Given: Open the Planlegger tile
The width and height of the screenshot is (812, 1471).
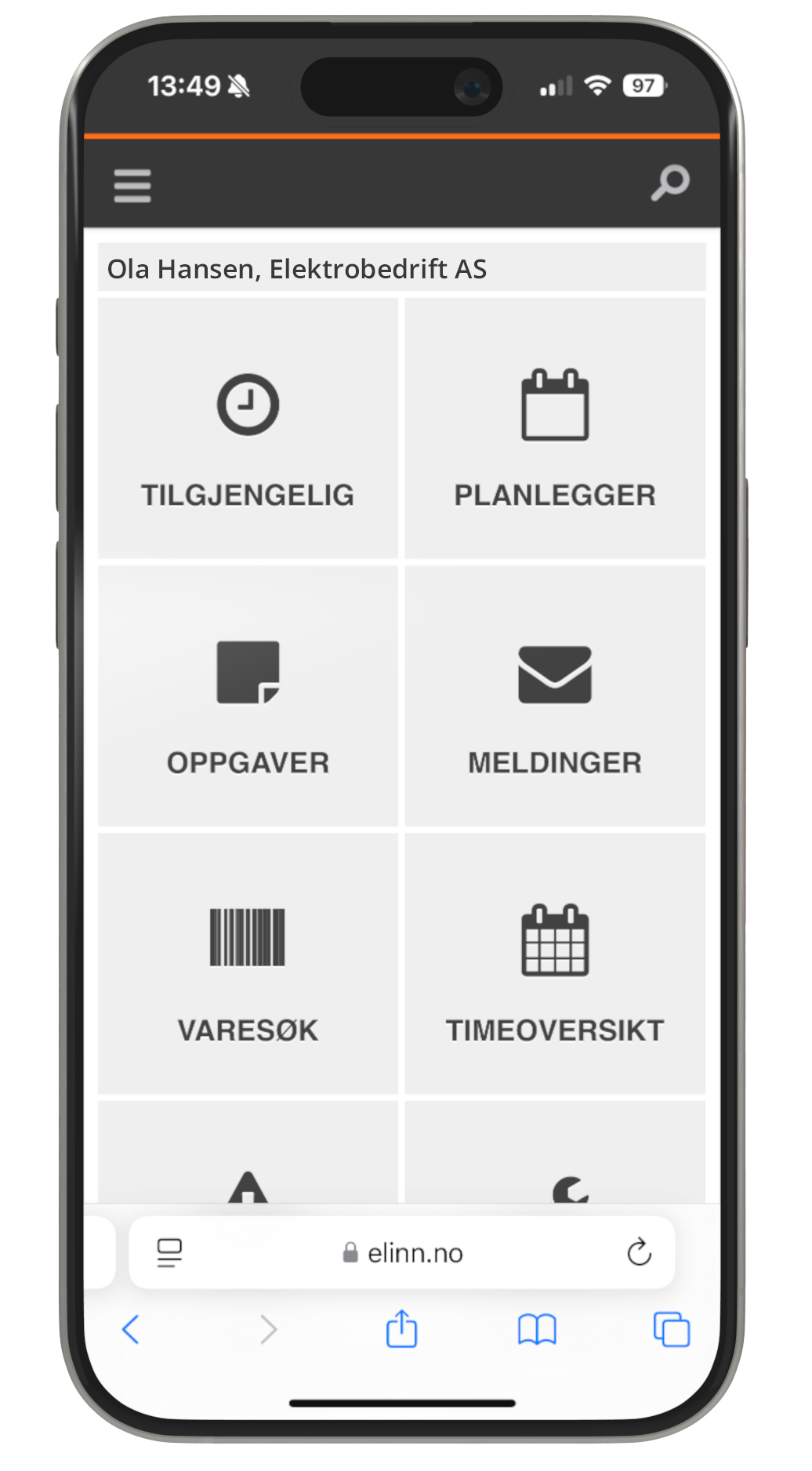Looking at the screenshot, I should (x=555, y=429).
